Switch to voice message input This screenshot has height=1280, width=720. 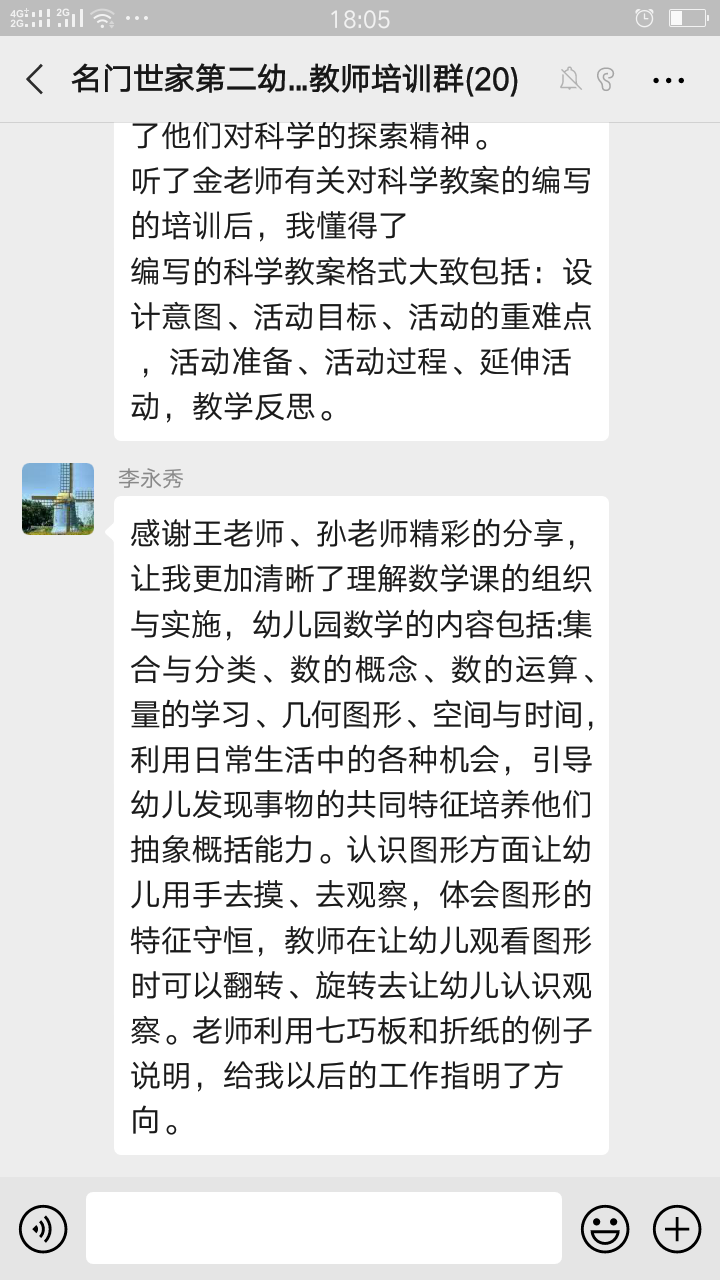(x=43, y=1228)
